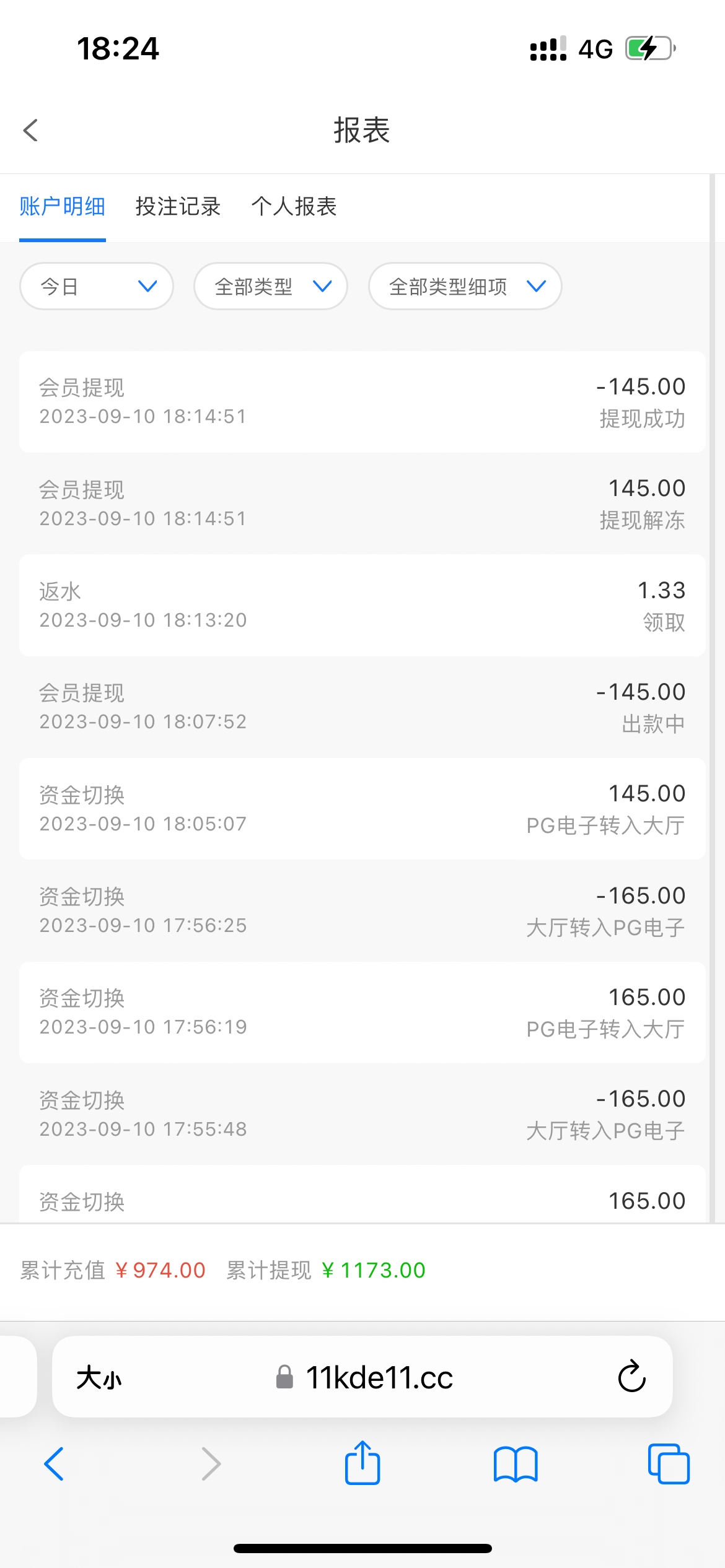
Task: Open the 大小 page settings menu
Action: 99,1378
